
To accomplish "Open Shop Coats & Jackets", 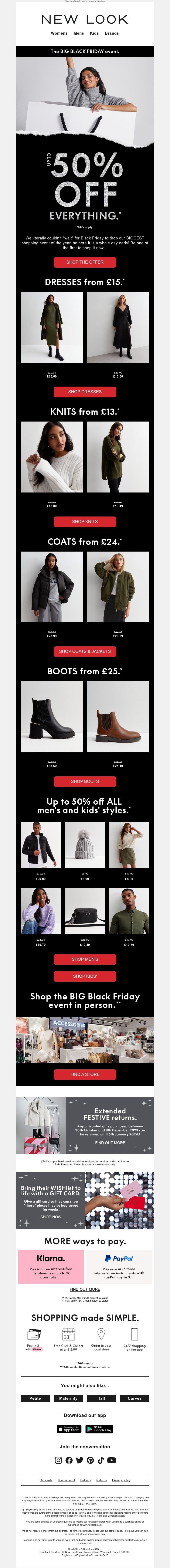I will point(85,651).
